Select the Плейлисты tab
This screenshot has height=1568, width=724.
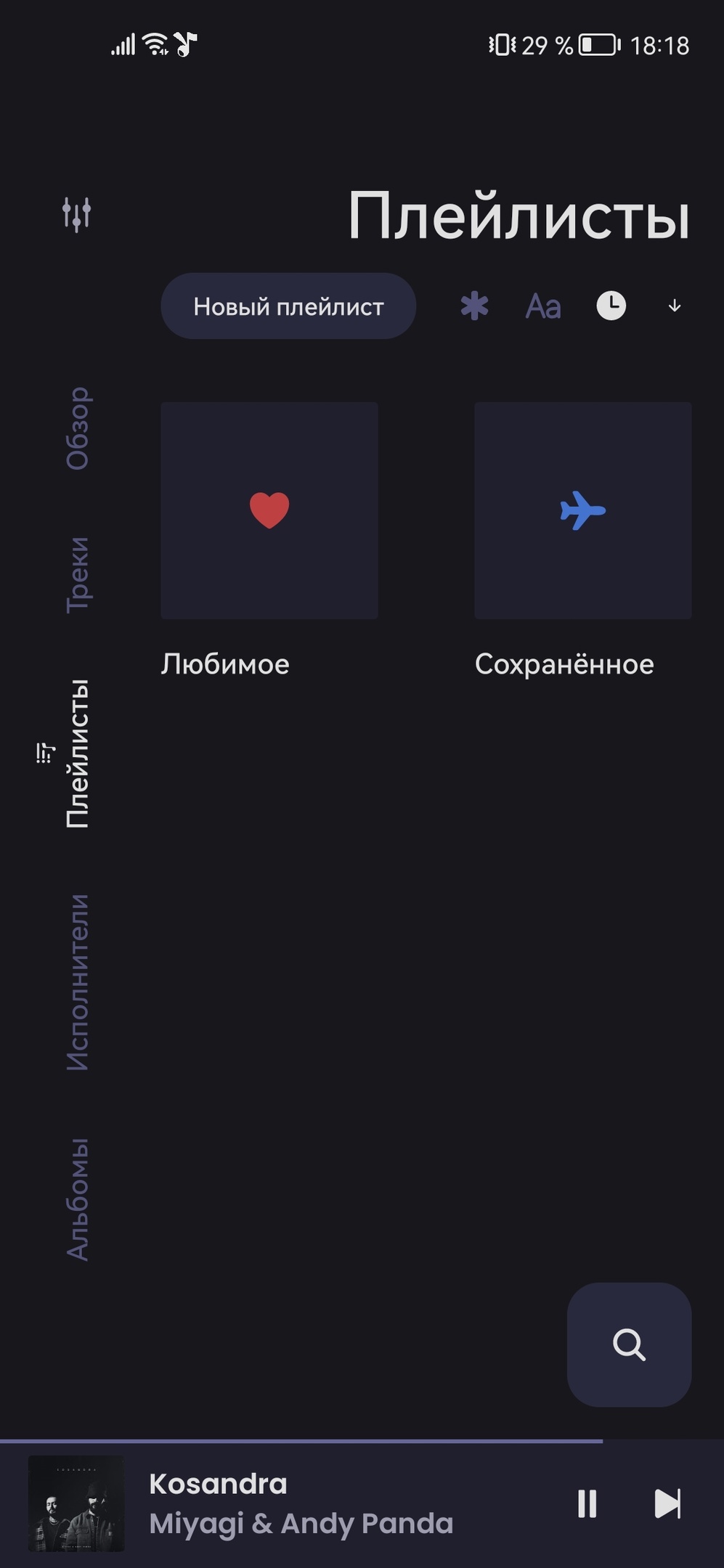[x=78, y=754]
